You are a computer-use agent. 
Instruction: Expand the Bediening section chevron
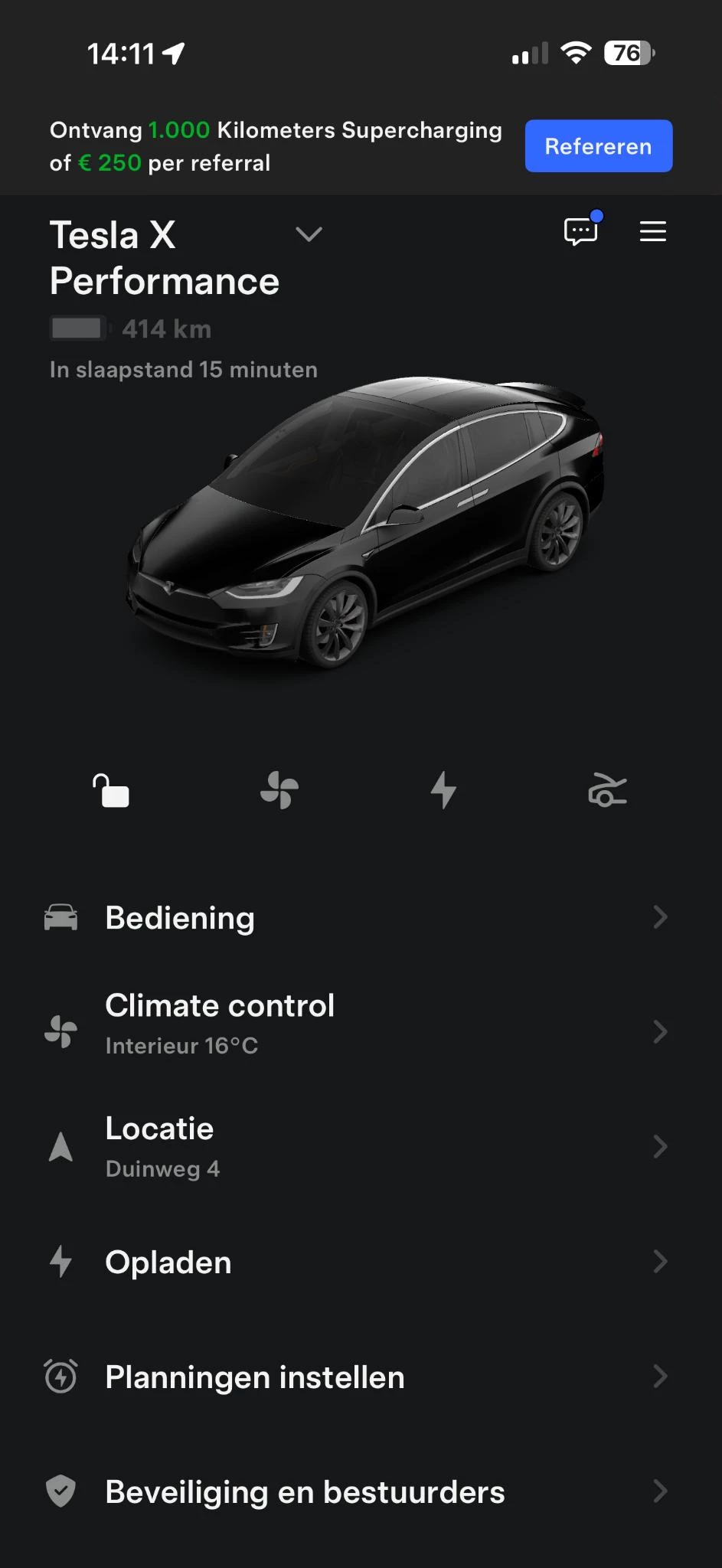(x=661, y=917)
